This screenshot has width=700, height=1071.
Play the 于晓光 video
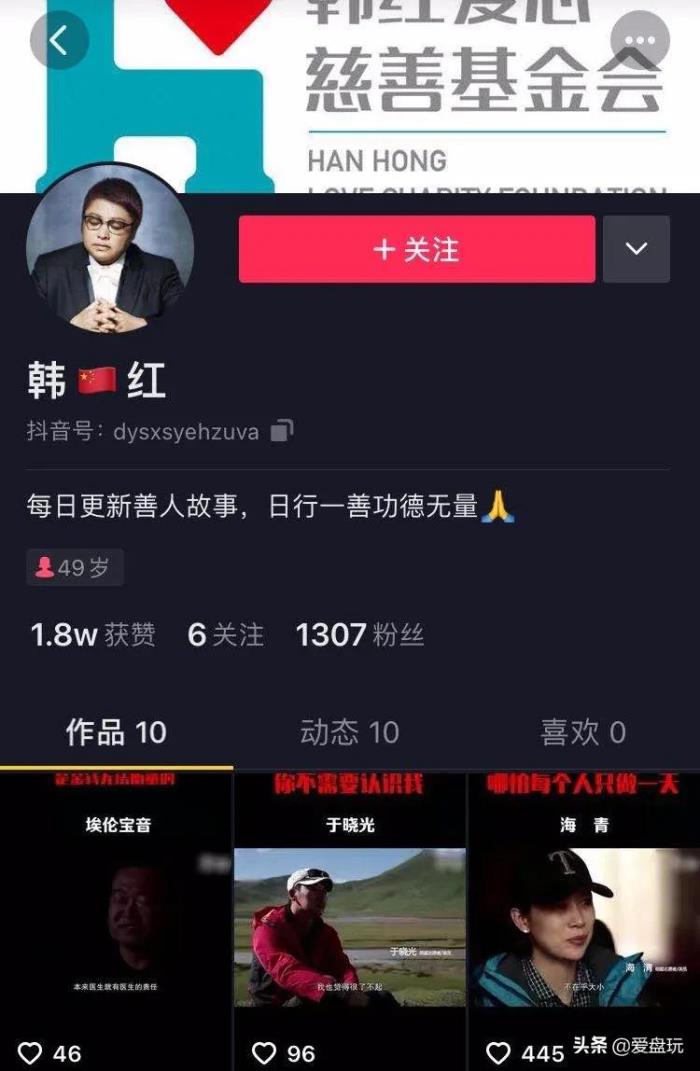point(349,910)
